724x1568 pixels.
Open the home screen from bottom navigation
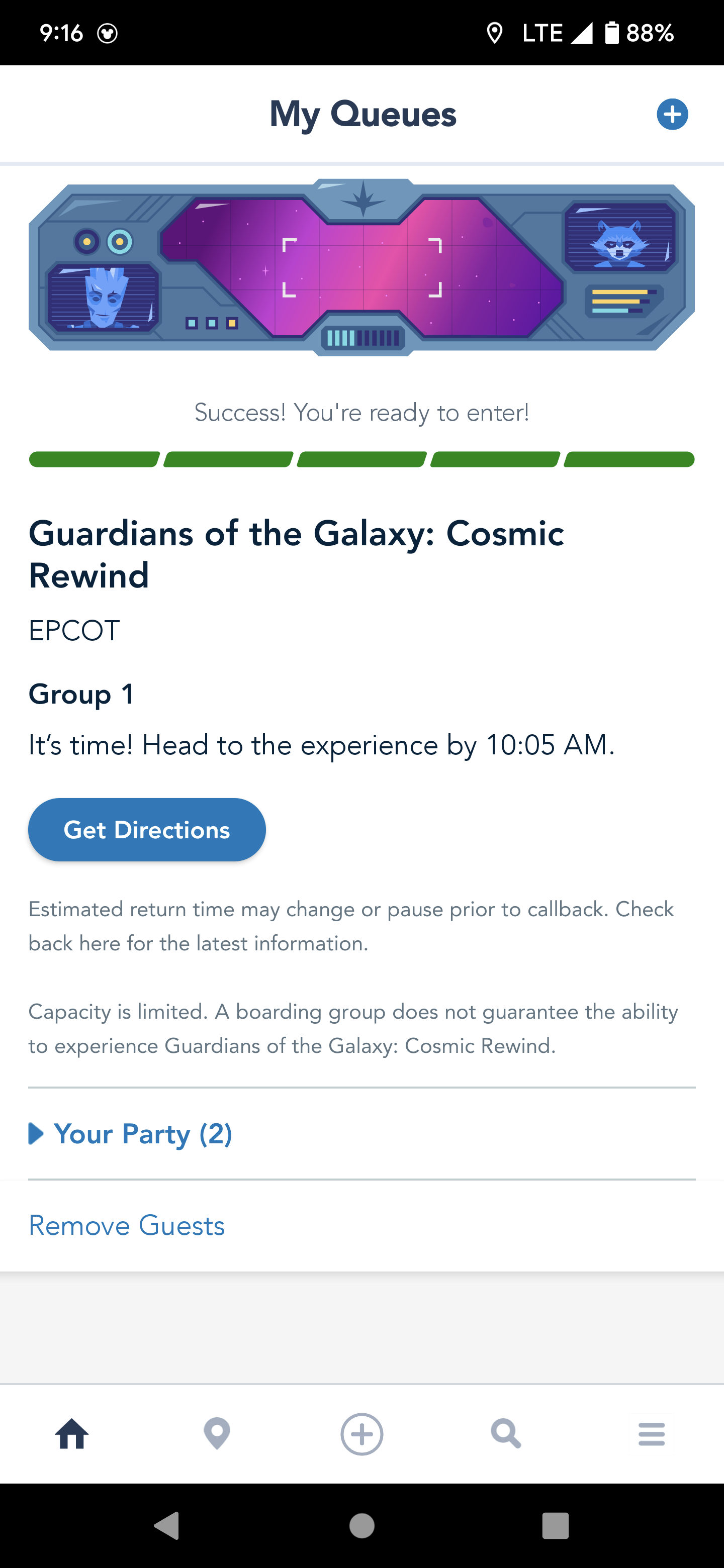pos(70,1434)
